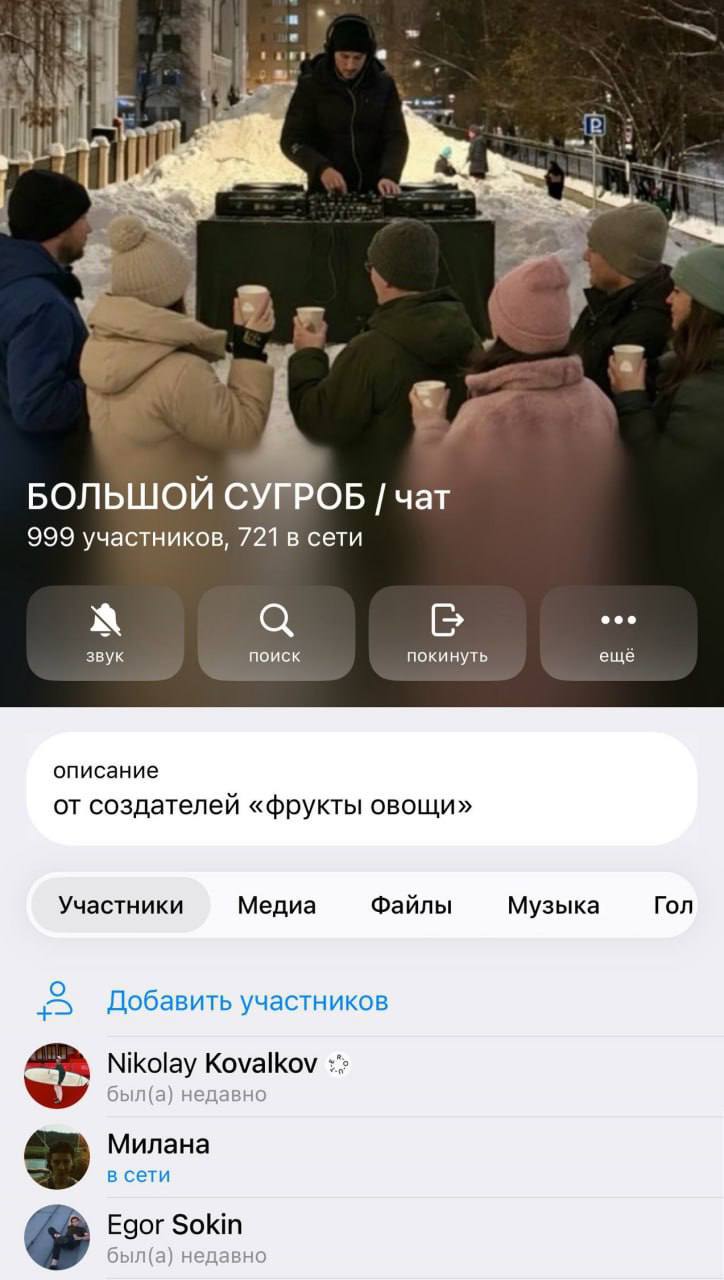This screenshot has width=724, height=1280.
Task: Mute the chat with the звук button
Action: 105,633
